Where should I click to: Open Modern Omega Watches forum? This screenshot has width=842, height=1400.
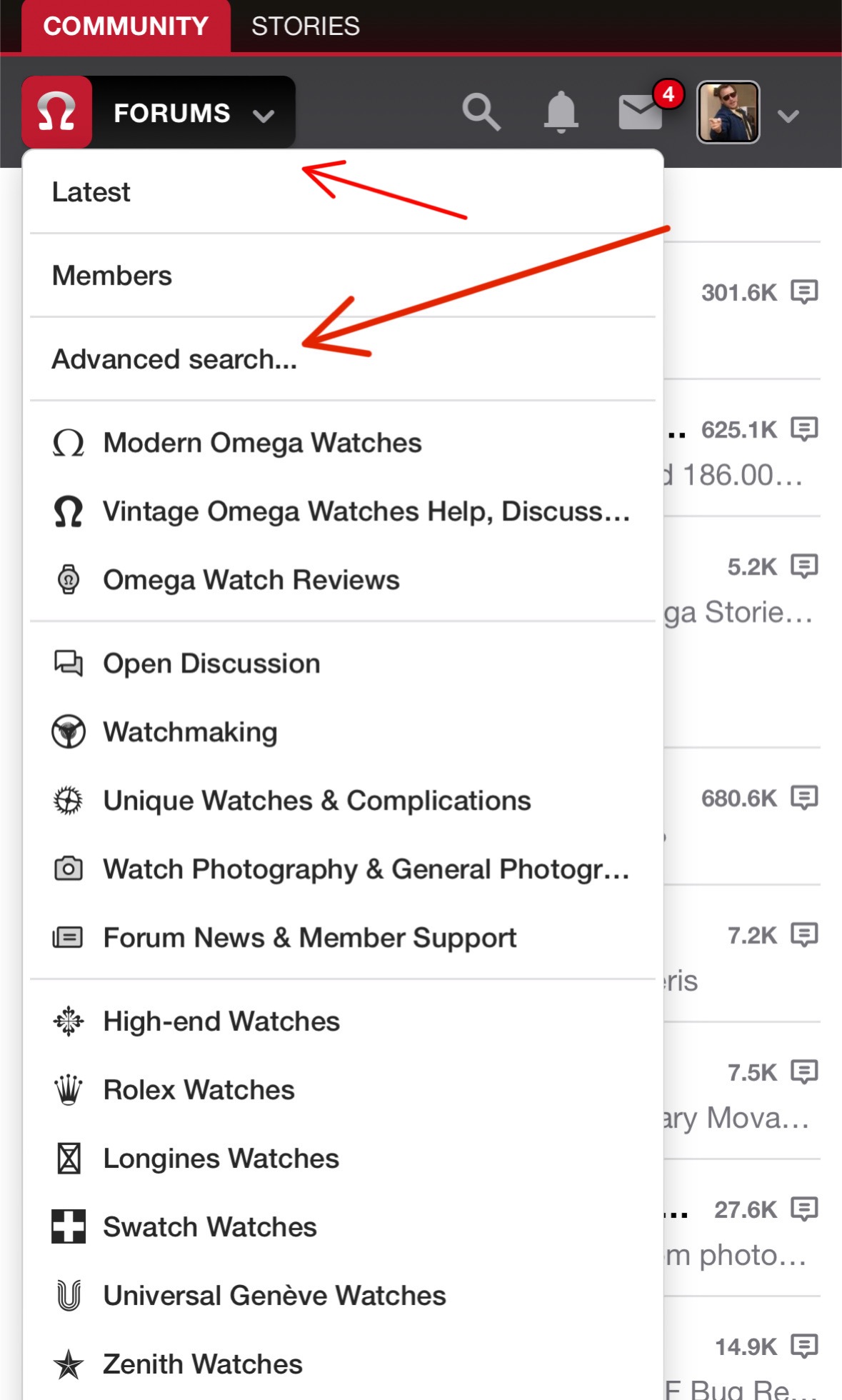pyautogui.click(x=262, y=443)
